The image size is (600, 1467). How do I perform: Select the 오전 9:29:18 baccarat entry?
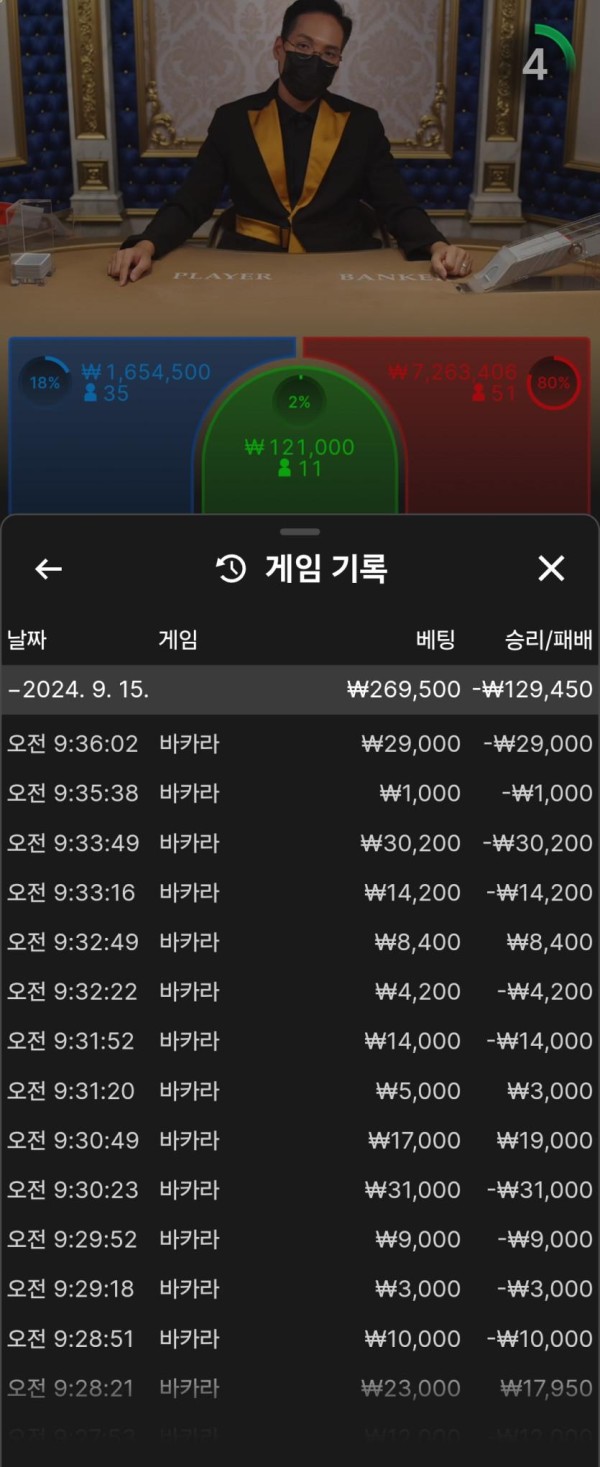[300, 1289]
